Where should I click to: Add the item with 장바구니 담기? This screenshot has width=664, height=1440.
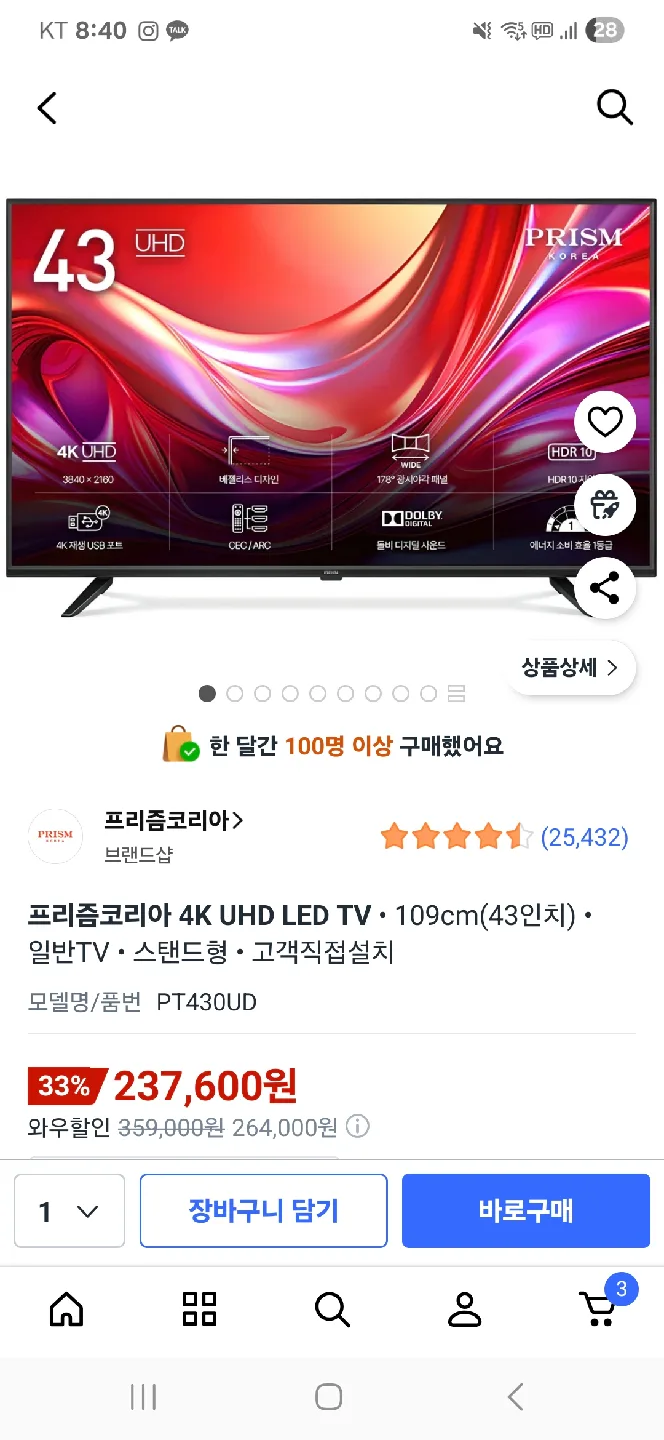(x=263, y=1211)
